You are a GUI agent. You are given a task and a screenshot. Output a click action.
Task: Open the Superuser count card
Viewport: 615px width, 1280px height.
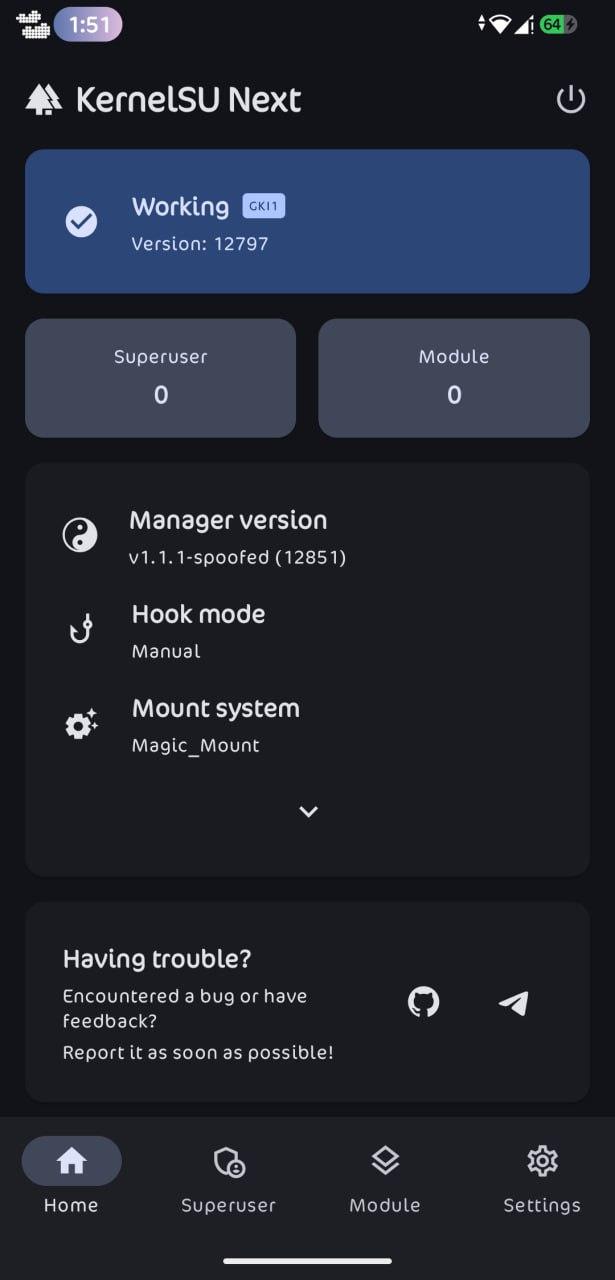[160, 378]
